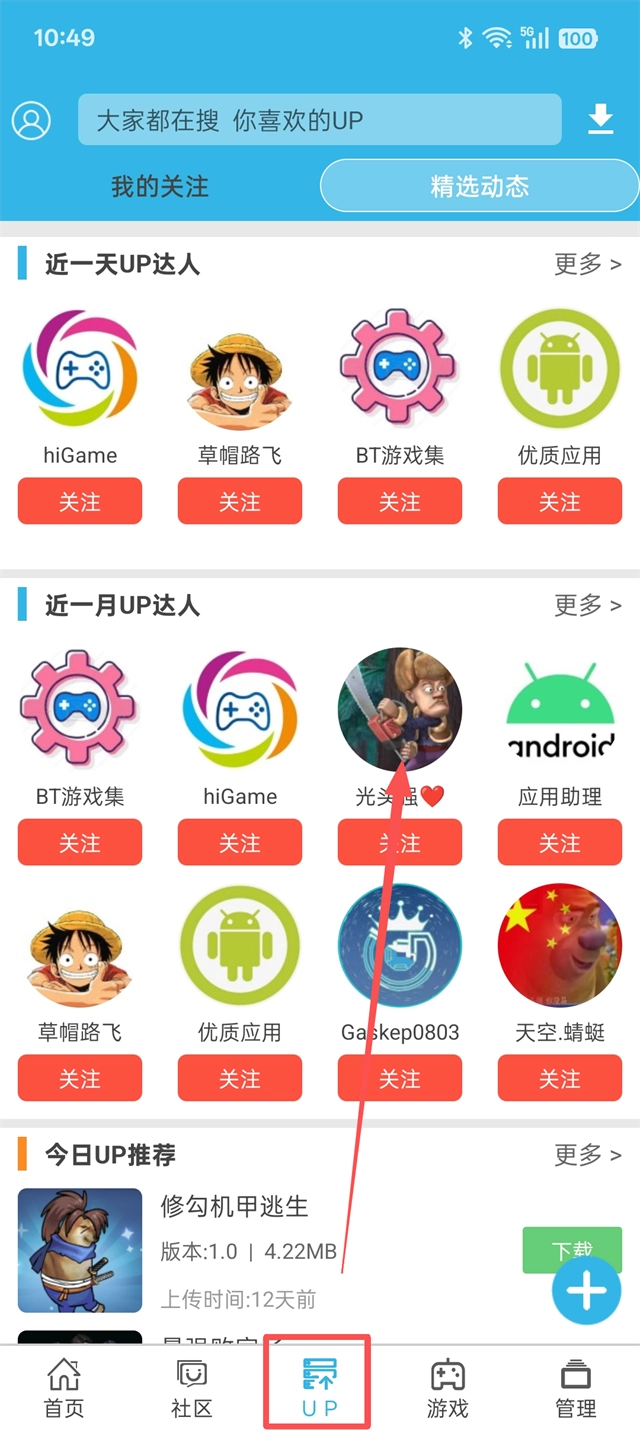The width and height of the screenshot is (640, 1430).
Task: Open the 管理 tab
Action: click(575, 1388)
